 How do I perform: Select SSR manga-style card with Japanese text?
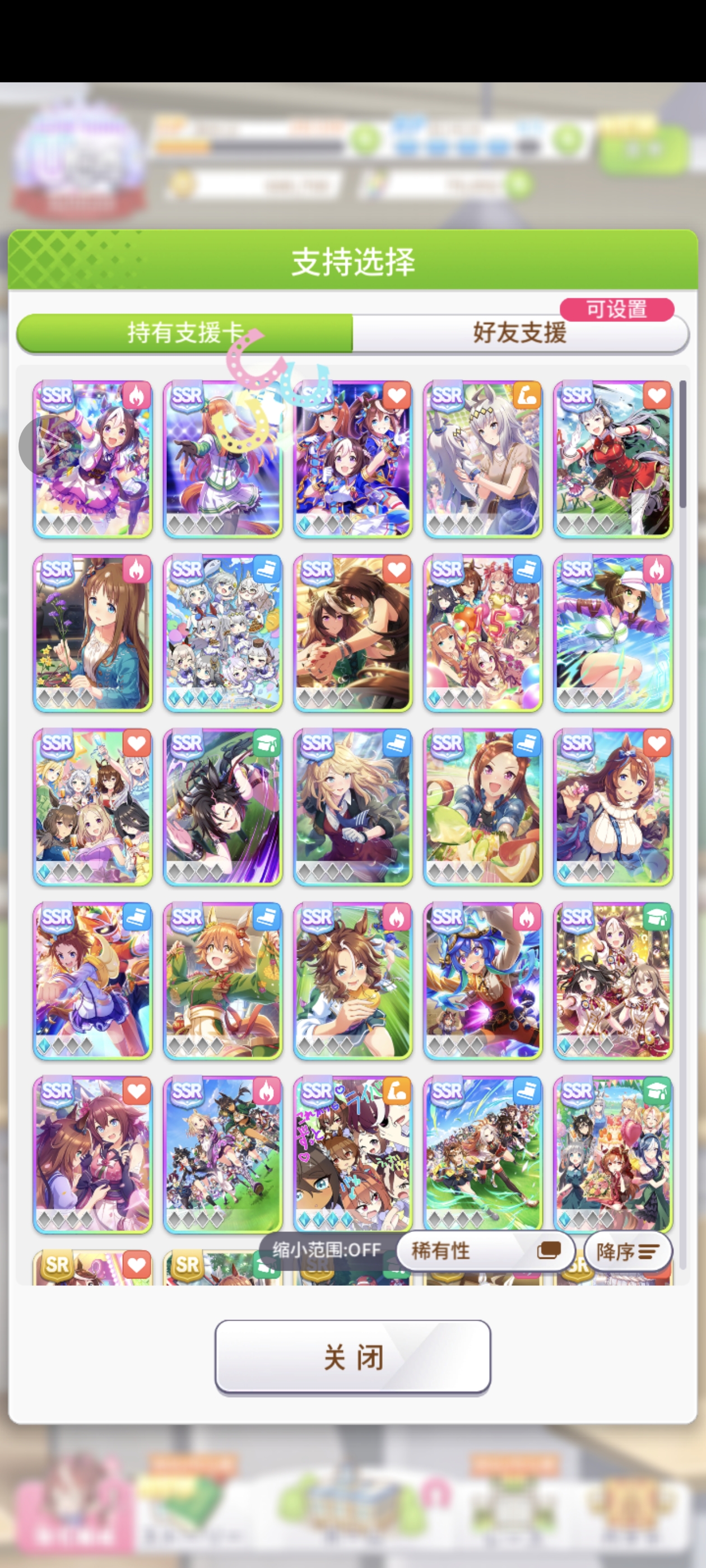(x=352, y=1155)
